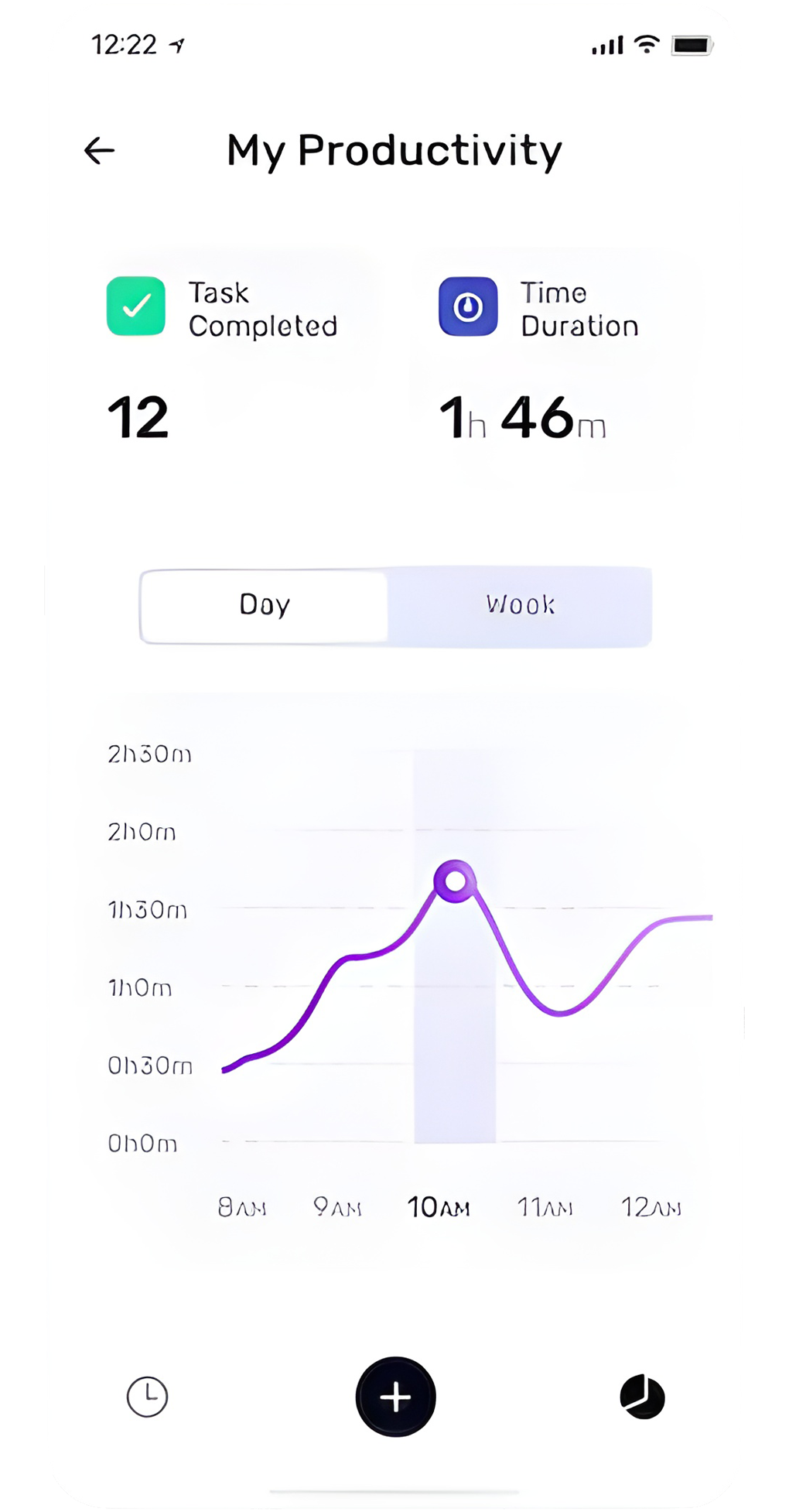This screenshot has height=1512, width=789.
Task: Switch to the Week view
Action: click(520, 606)
